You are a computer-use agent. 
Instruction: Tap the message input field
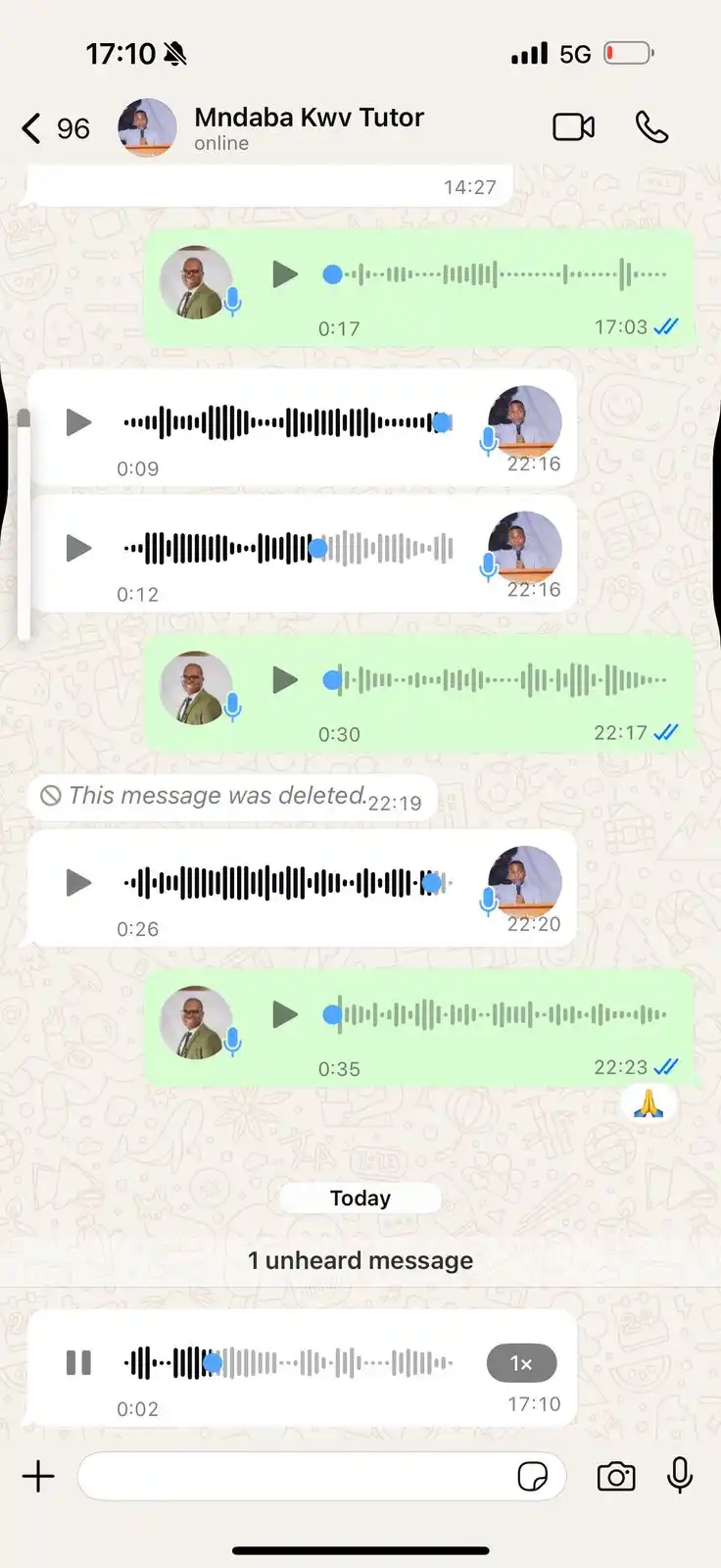pyautogui.click(x=294, y=1476)
